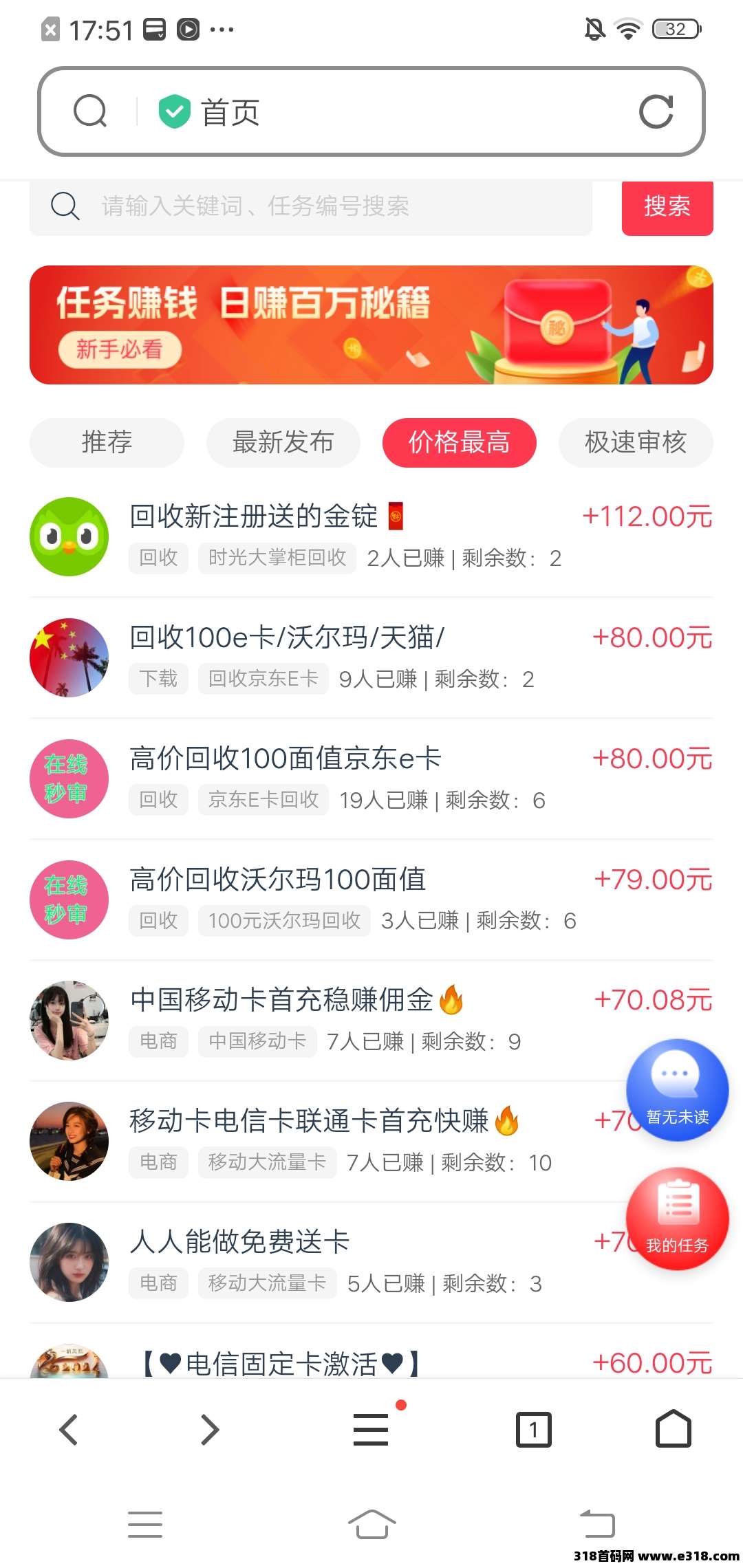This screenshot has height=1568, width=743.
Task: Open the task 高价回收沃尔玛100面值
Action: point(277,880)
